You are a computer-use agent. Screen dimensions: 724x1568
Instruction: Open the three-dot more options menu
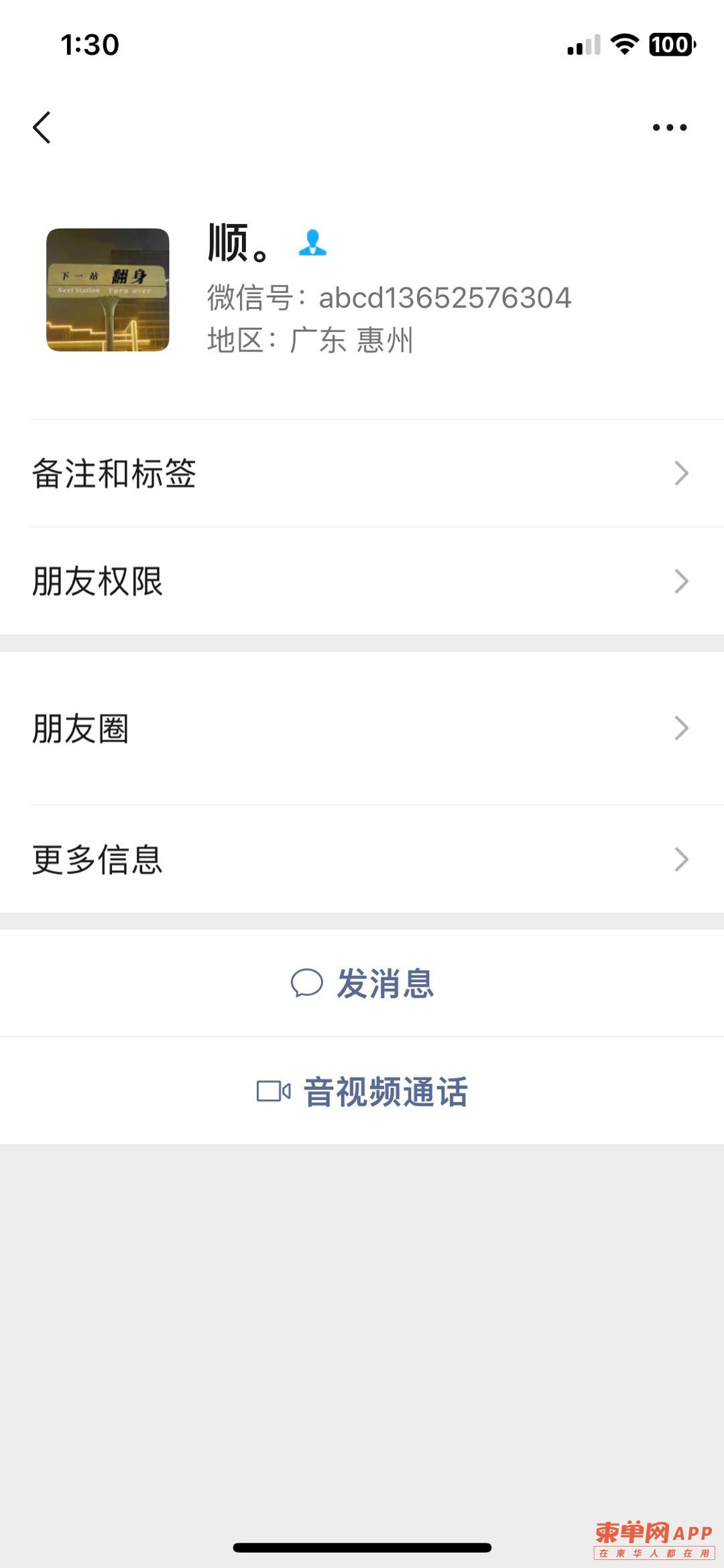point(670,127)
